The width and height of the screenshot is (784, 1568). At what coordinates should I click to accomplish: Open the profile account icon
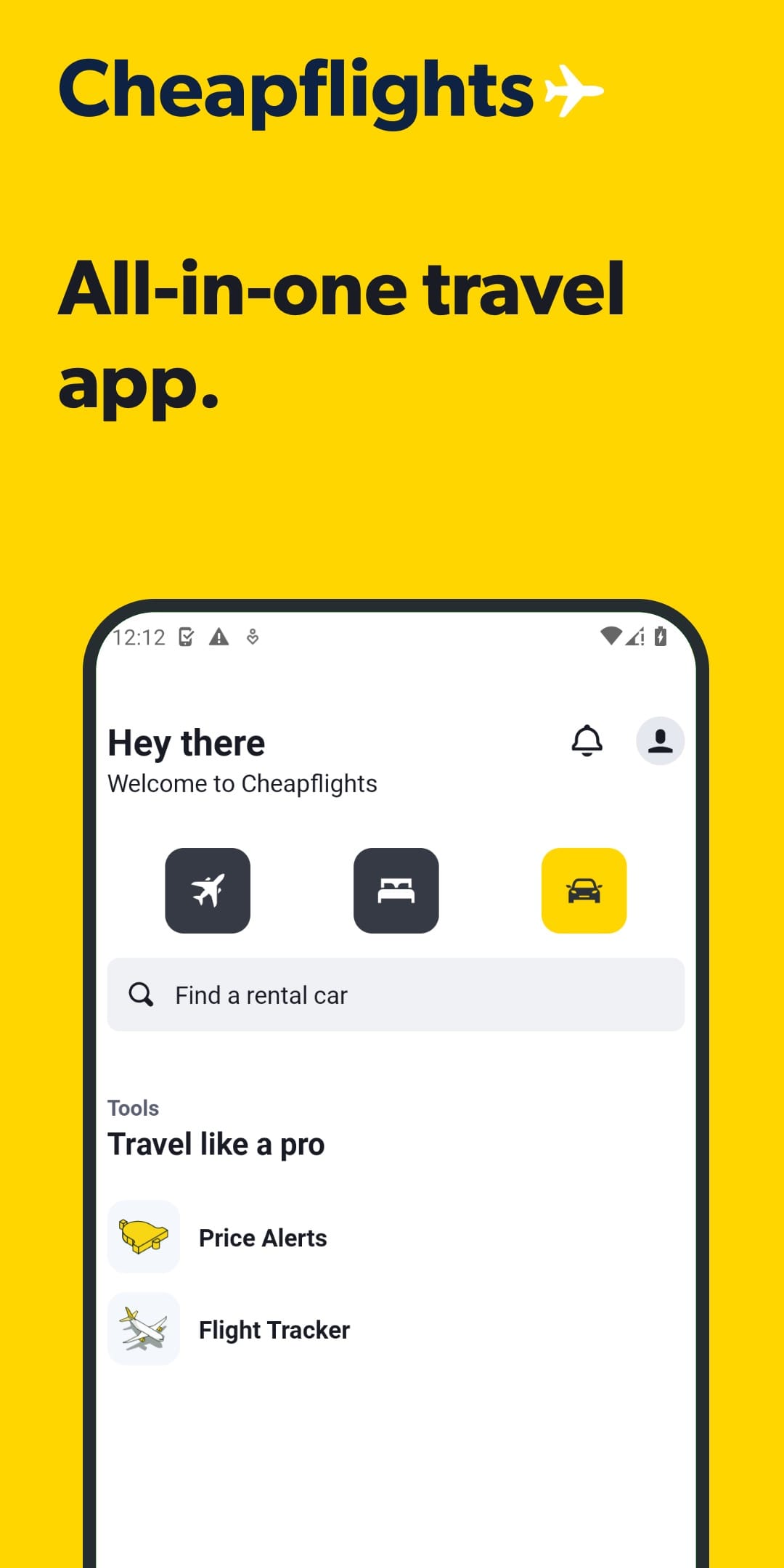tap(661, 741)
